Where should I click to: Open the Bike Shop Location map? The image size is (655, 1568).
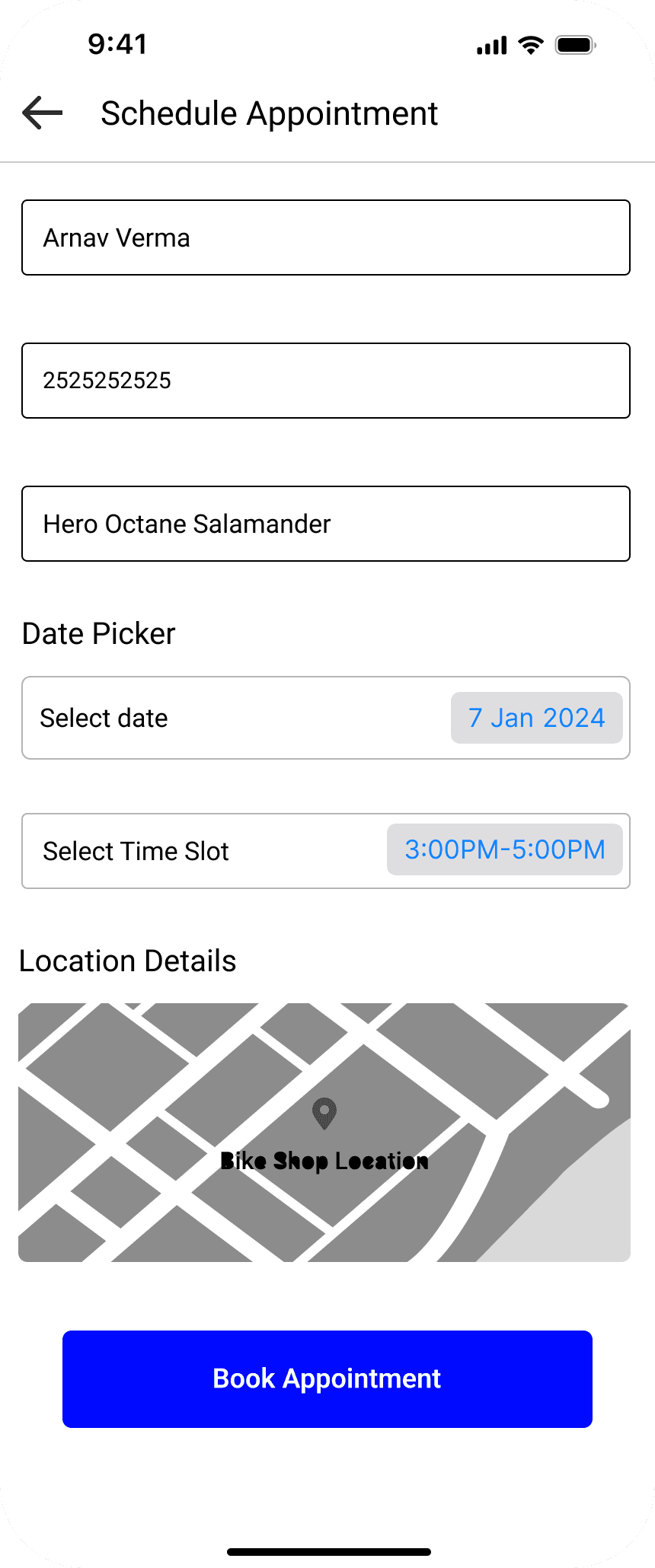point(324,1133)
